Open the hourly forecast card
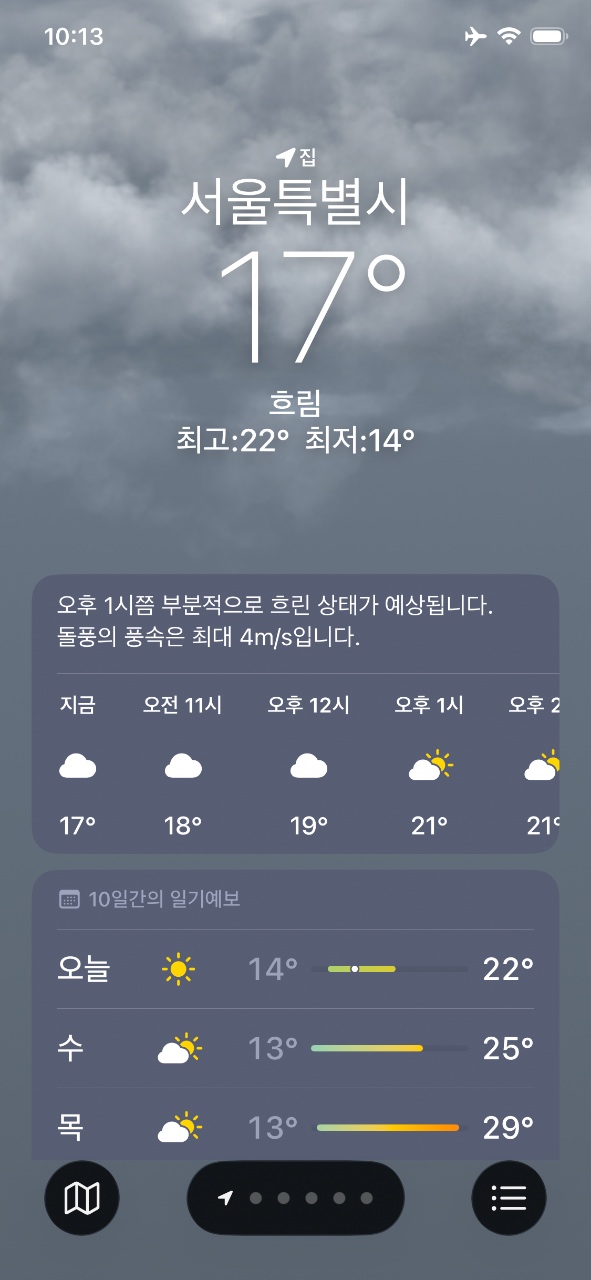 (x=296, y=714)
